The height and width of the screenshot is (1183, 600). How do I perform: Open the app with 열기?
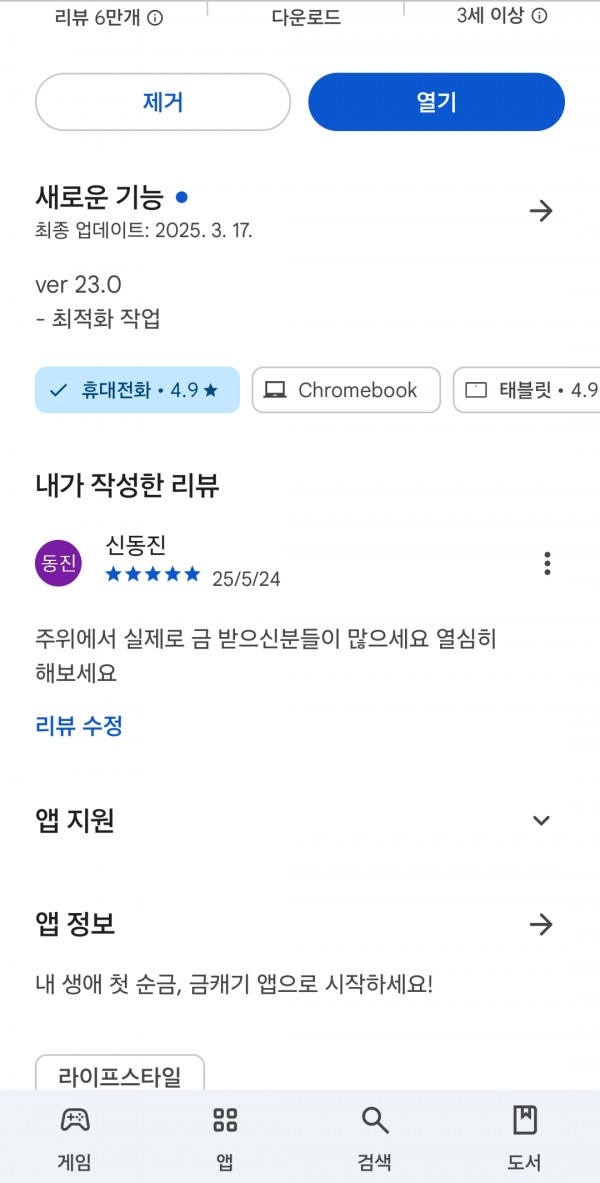click(436, 102)
